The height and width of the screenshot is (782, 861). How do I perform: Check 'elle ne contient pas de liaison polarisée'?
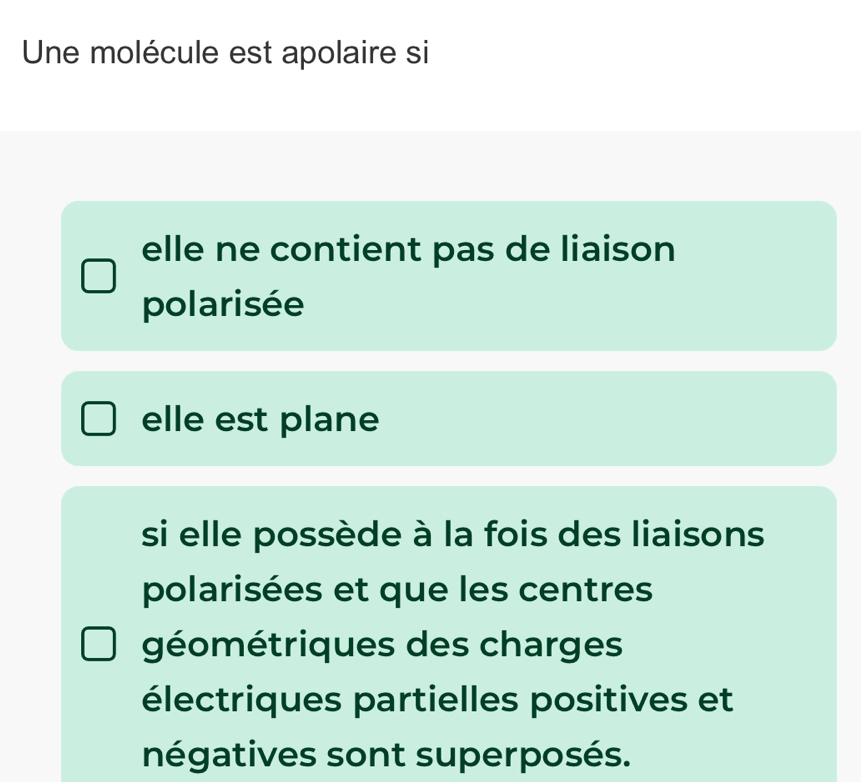click(98, 276)
